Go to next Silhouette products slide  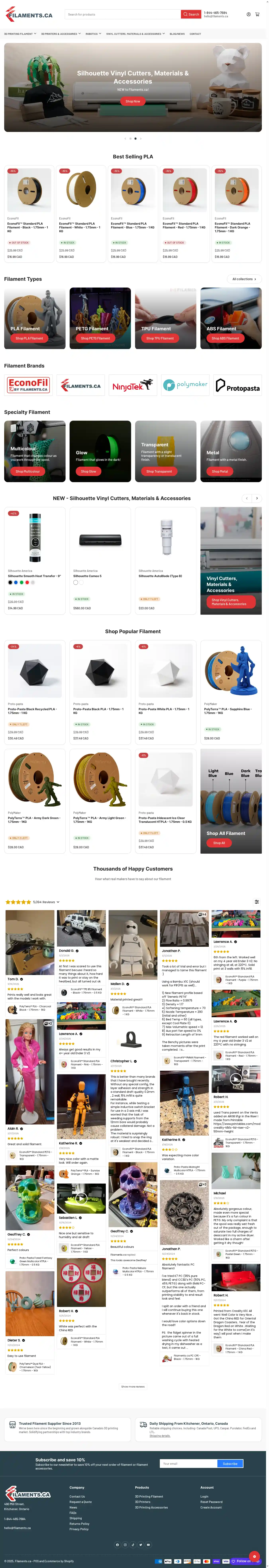tap(257, 498)
